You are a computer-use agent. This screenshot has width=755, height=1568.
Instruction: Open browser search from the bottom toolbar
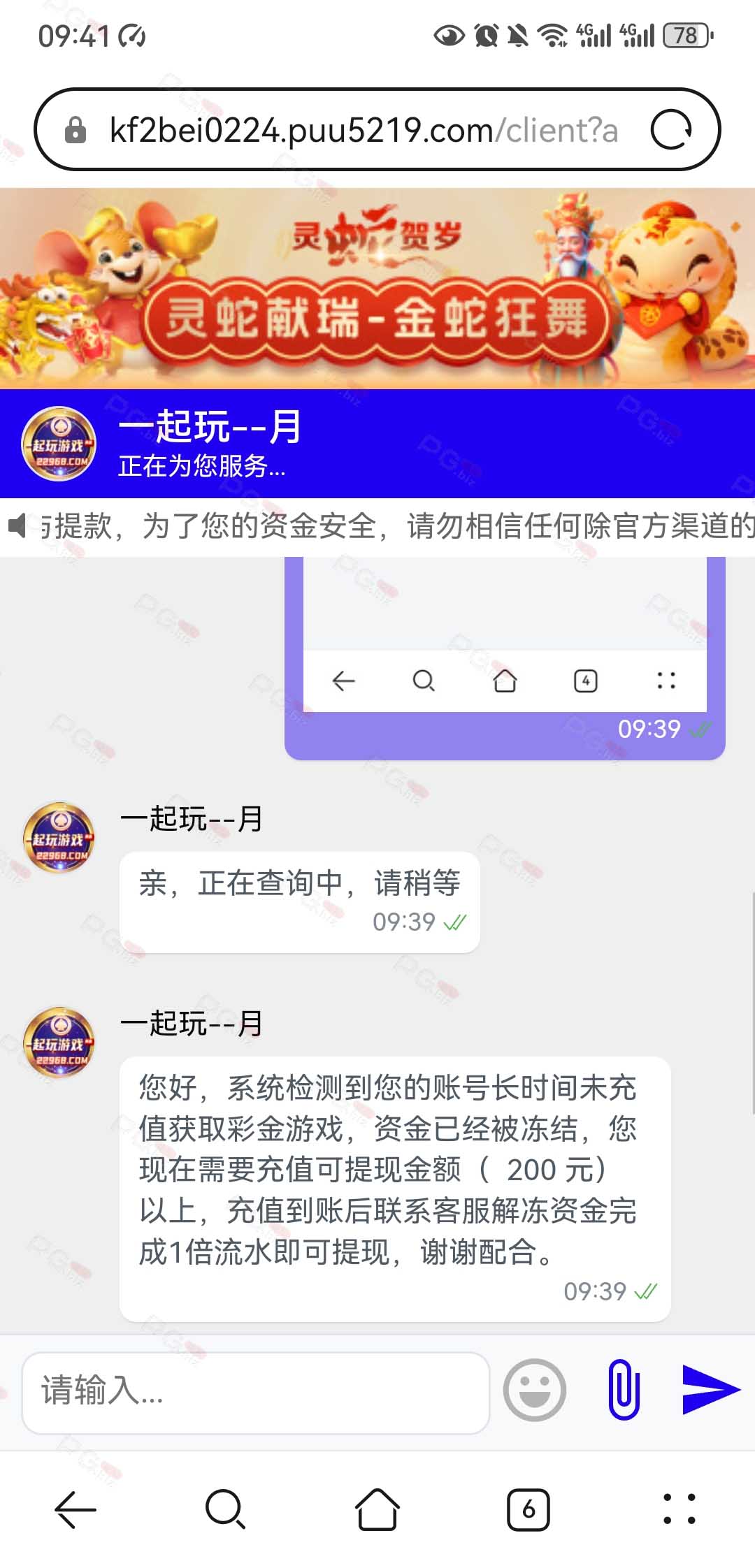click(225, 1509)
